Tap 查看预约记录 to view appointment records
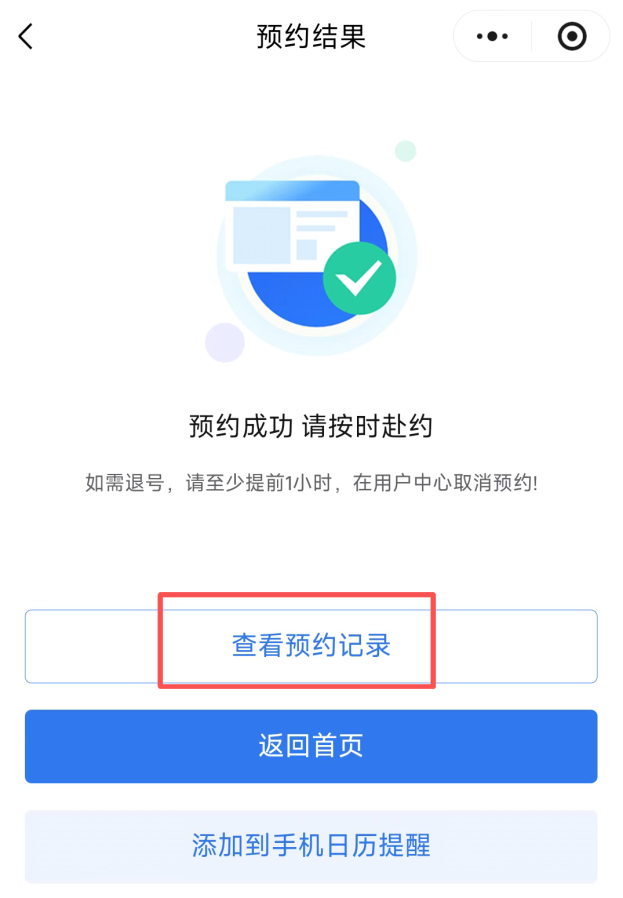This screenshot has width=623, height=898. pos(311,646)
